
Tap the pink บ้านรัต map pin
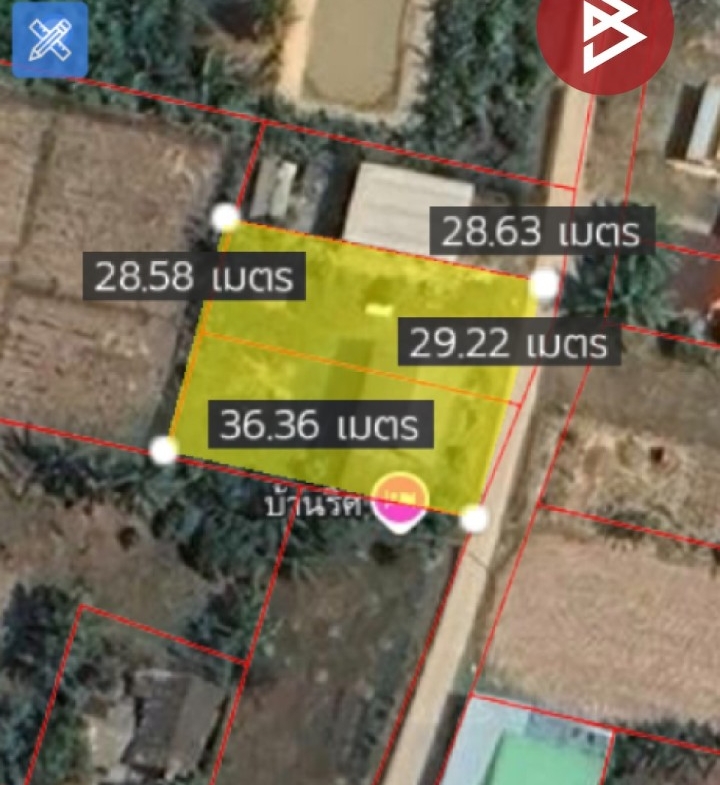pyautogui.click(x=400, y=499)
